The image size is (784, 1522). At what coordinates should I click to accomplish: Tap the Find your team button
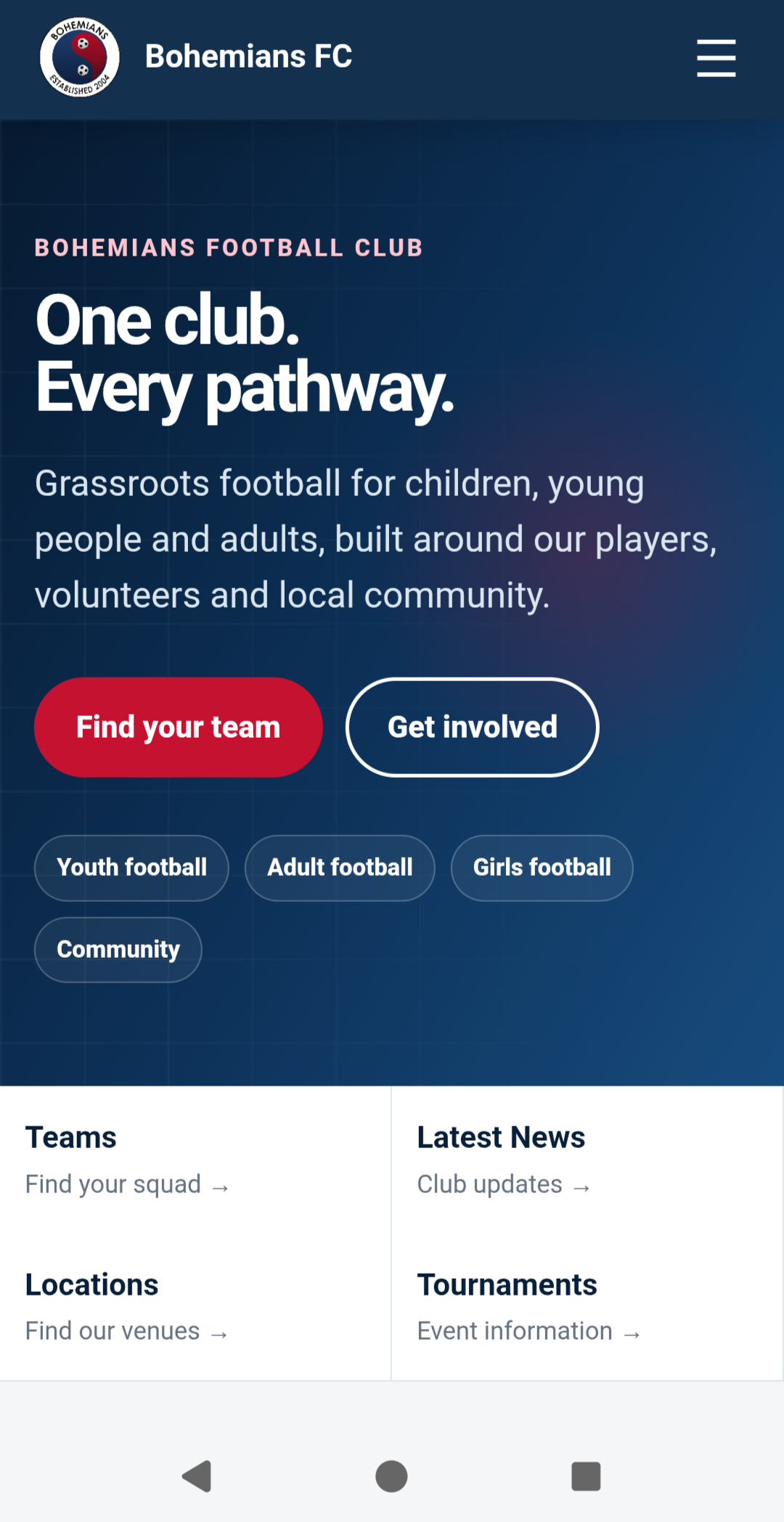pyautogui.click(x=179, y=727)
